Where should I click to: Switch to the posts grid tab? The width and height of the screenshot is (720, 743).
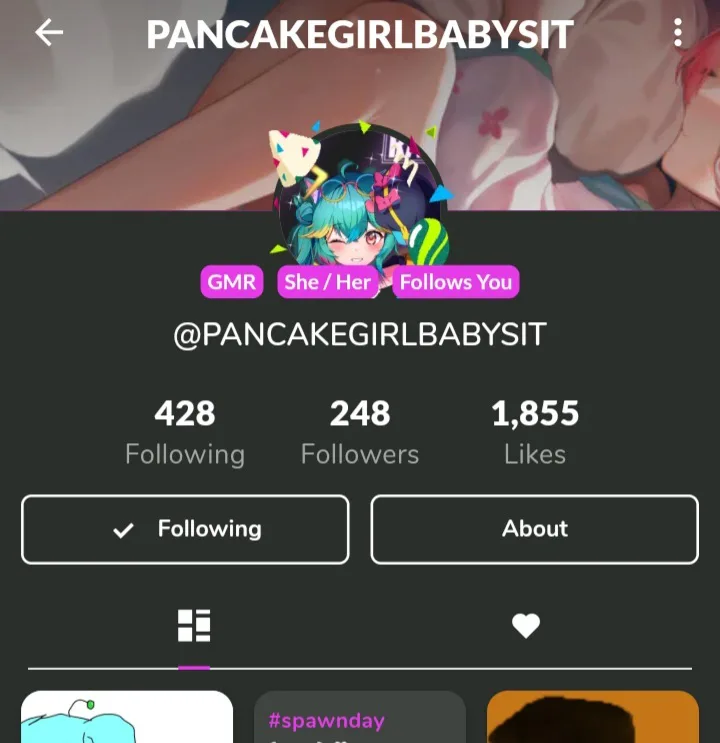tap(194, 625)
